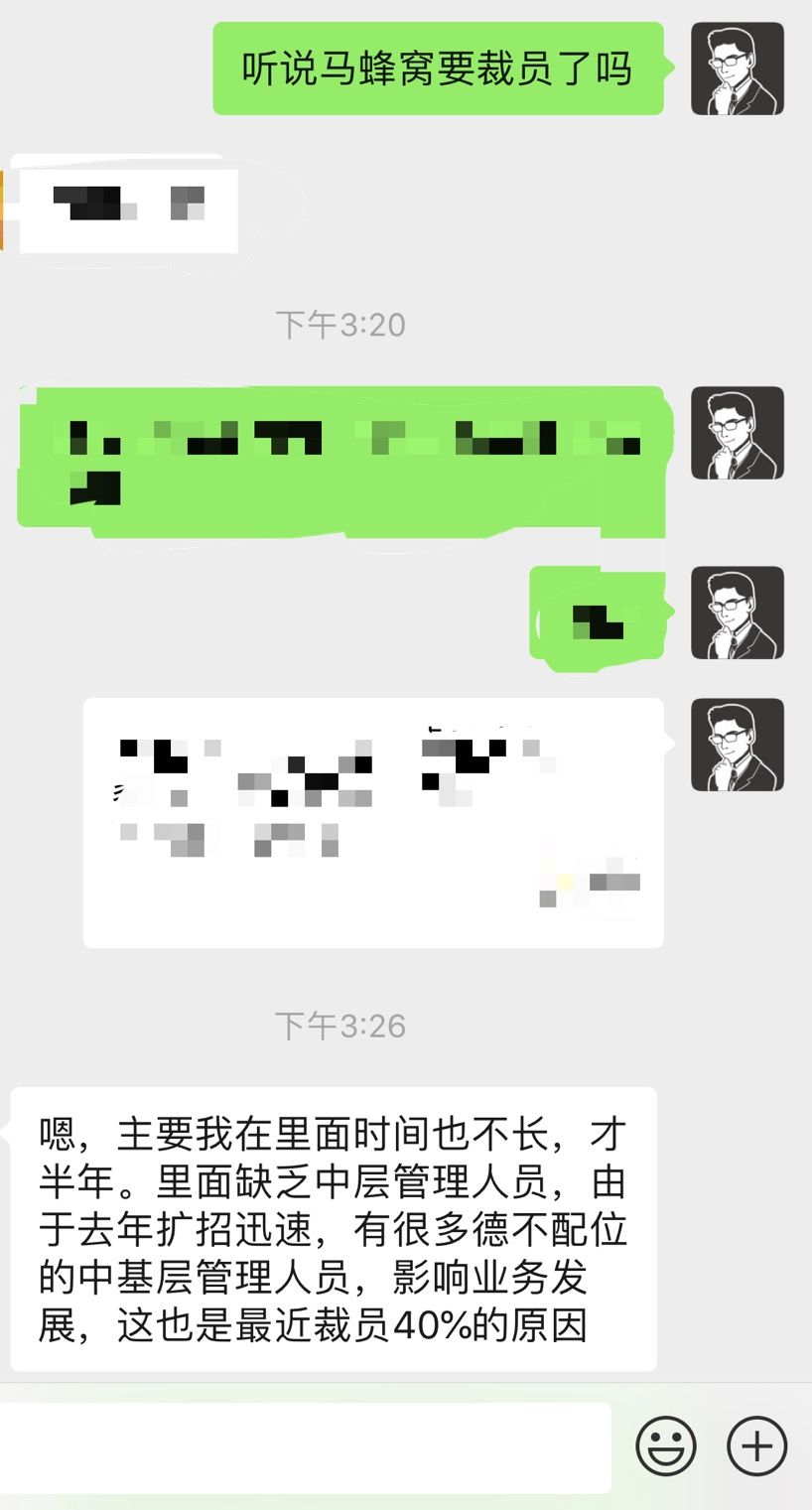Click the avatar next to the white bubble
Screen dimensions: 812x1510
pos(737,743)
